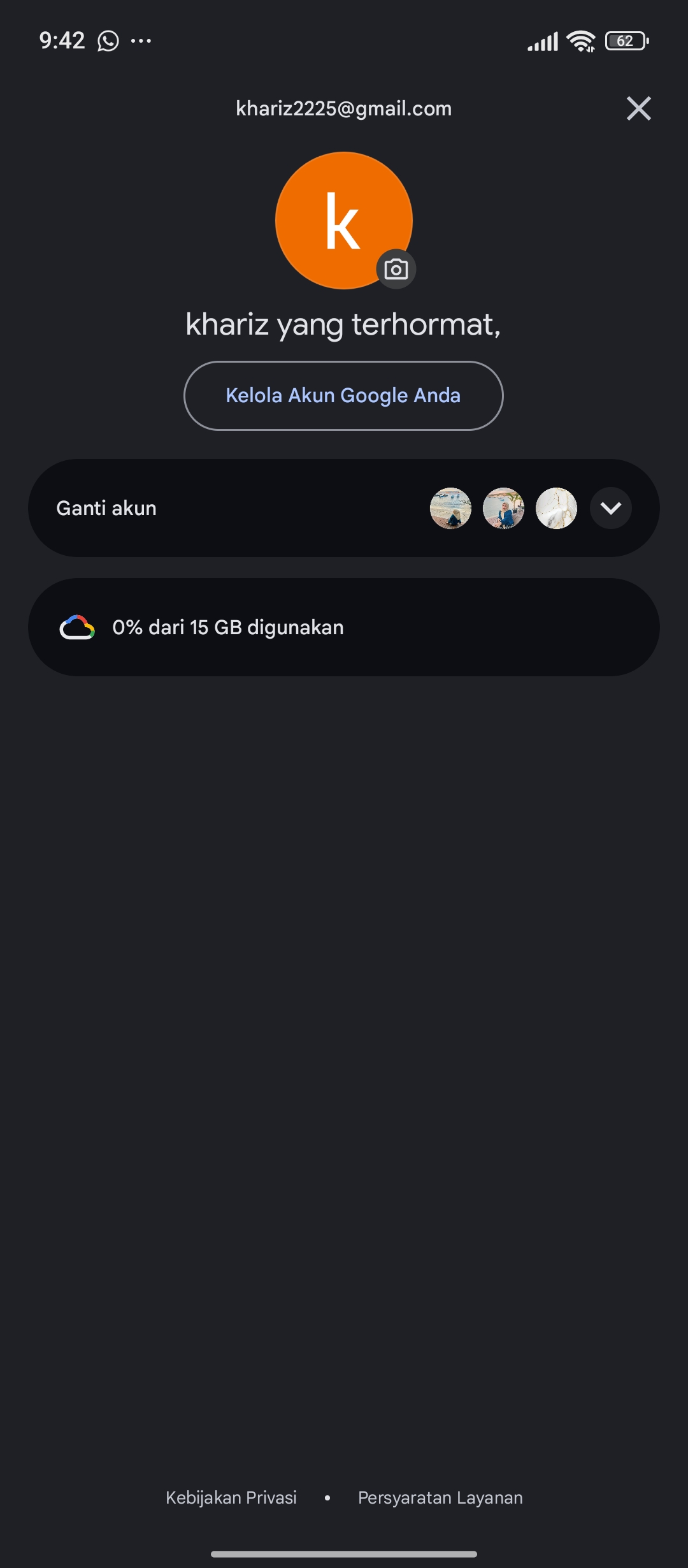The image size is (688, 1568).
Task: Close the account panel with the X
Action: (638, 108)
